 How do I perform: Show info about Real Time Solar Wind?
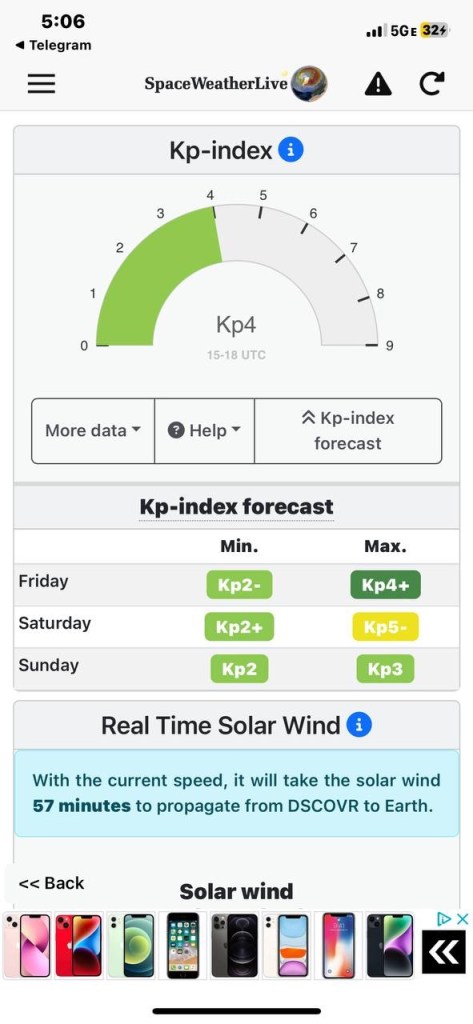click(359, 725)
